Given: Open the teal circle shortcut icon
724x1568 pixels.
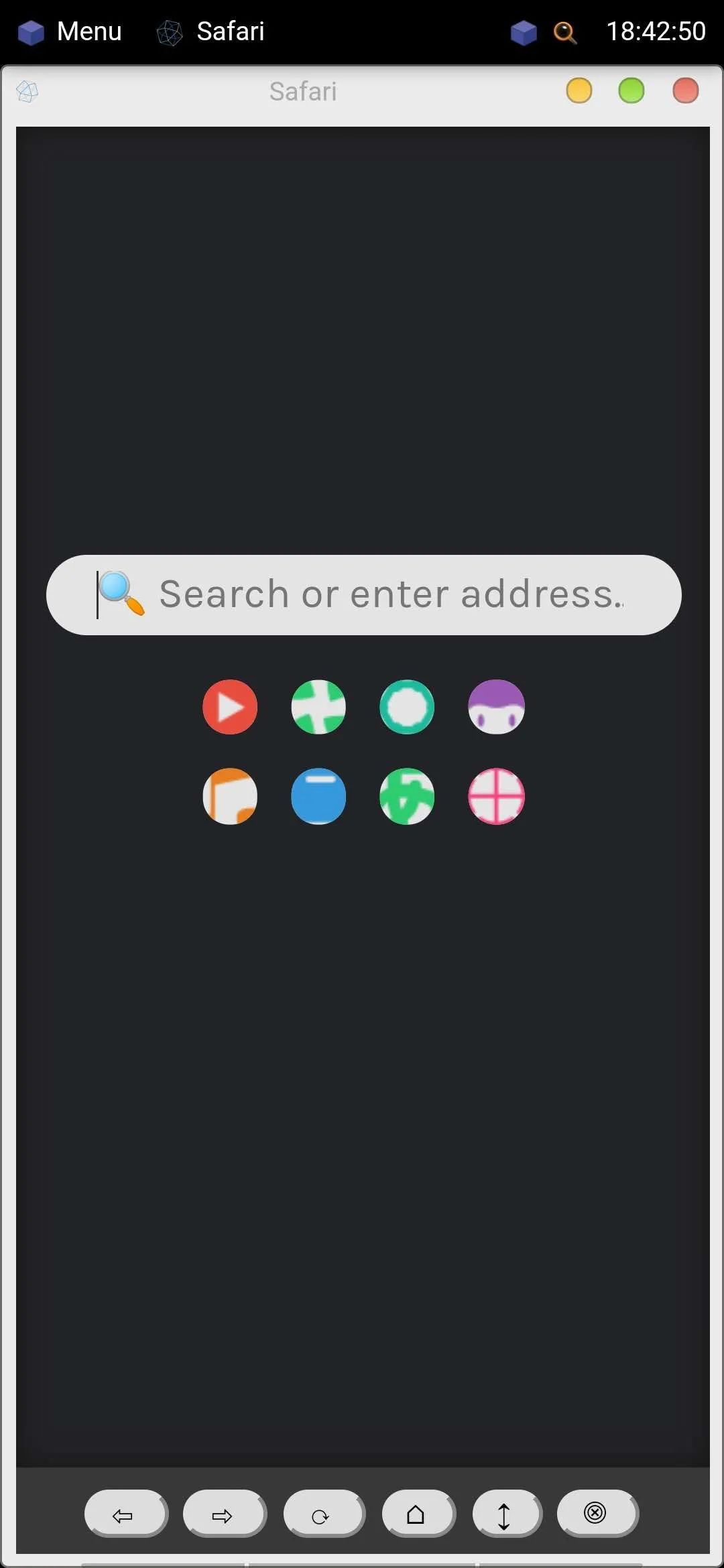Looking at the screenshot, I should pyautogui.click(x=407, y=707).
